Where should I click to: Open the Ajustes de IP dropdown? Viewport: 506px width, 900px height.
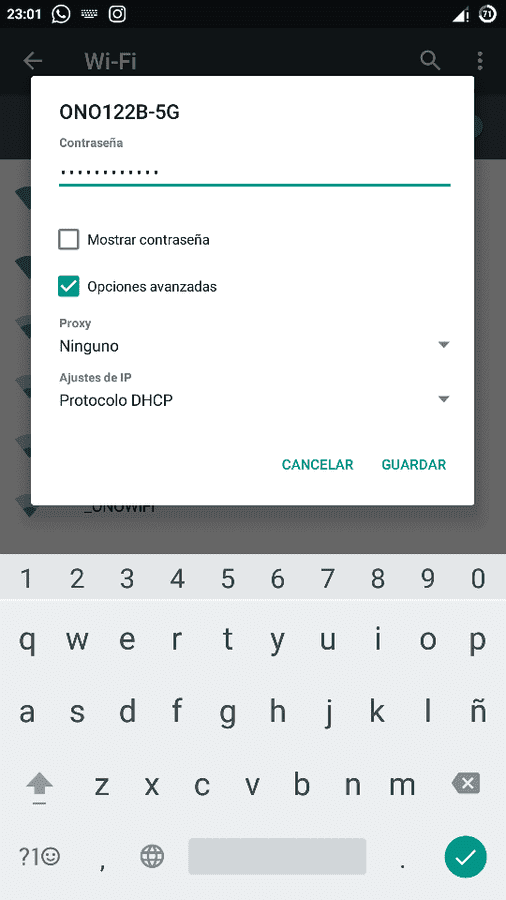pyautogui.click(x=254, y=400)
